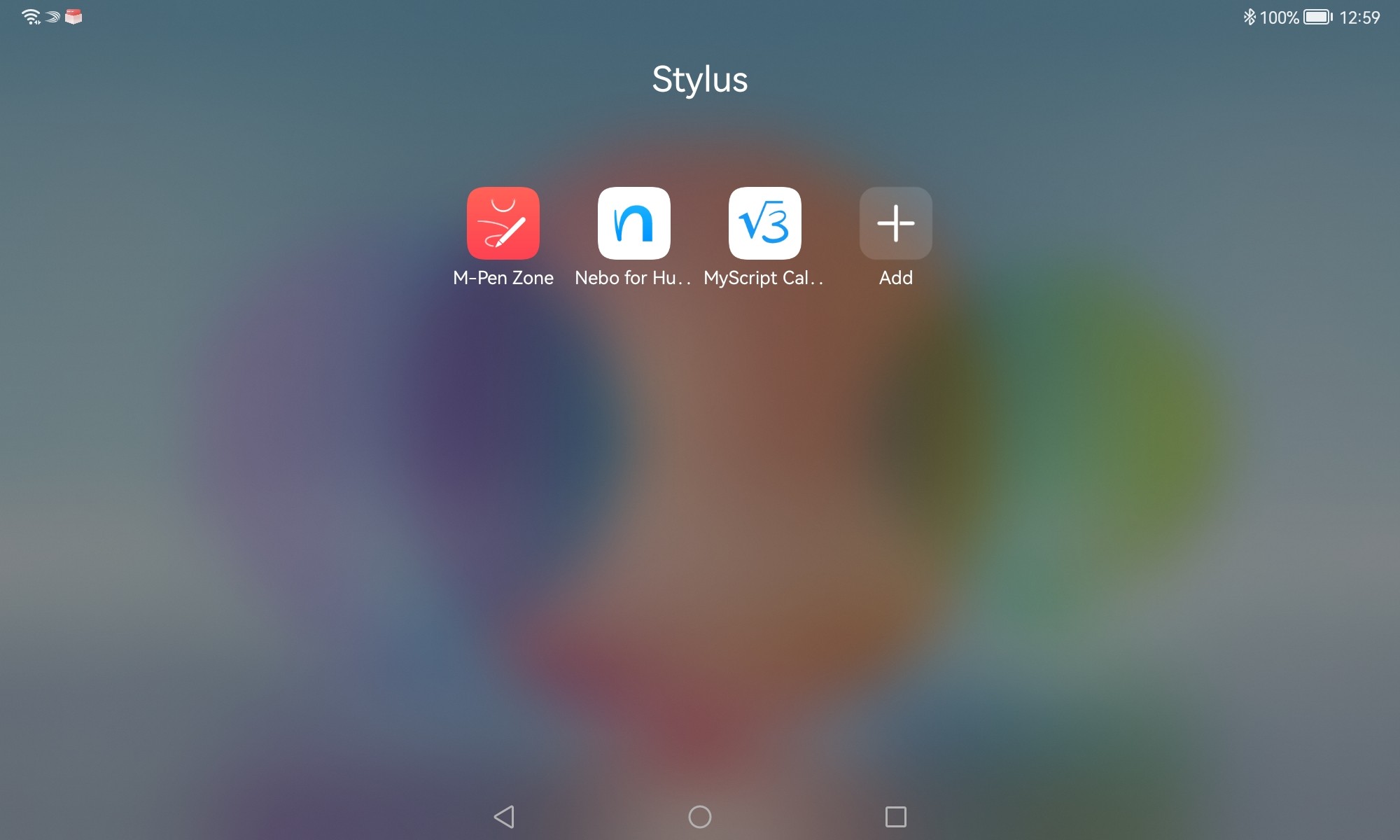Screen dimensions: 1400x840
Task: Open MyScript Calculator app
Action: pos(764,223)
